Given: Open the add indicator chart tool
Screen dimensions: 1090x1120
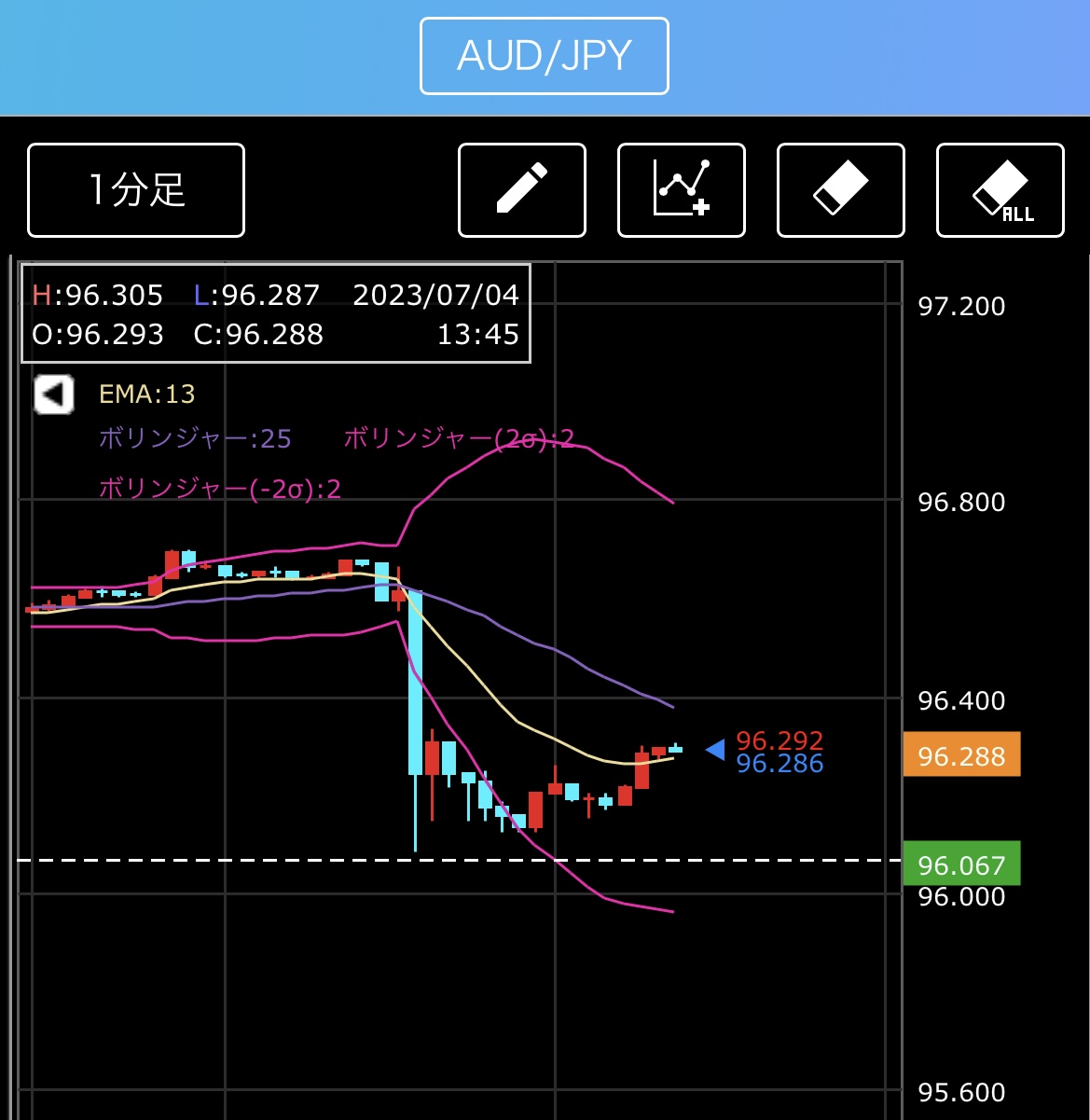Looking at the screenshot, I should [682, 190].
